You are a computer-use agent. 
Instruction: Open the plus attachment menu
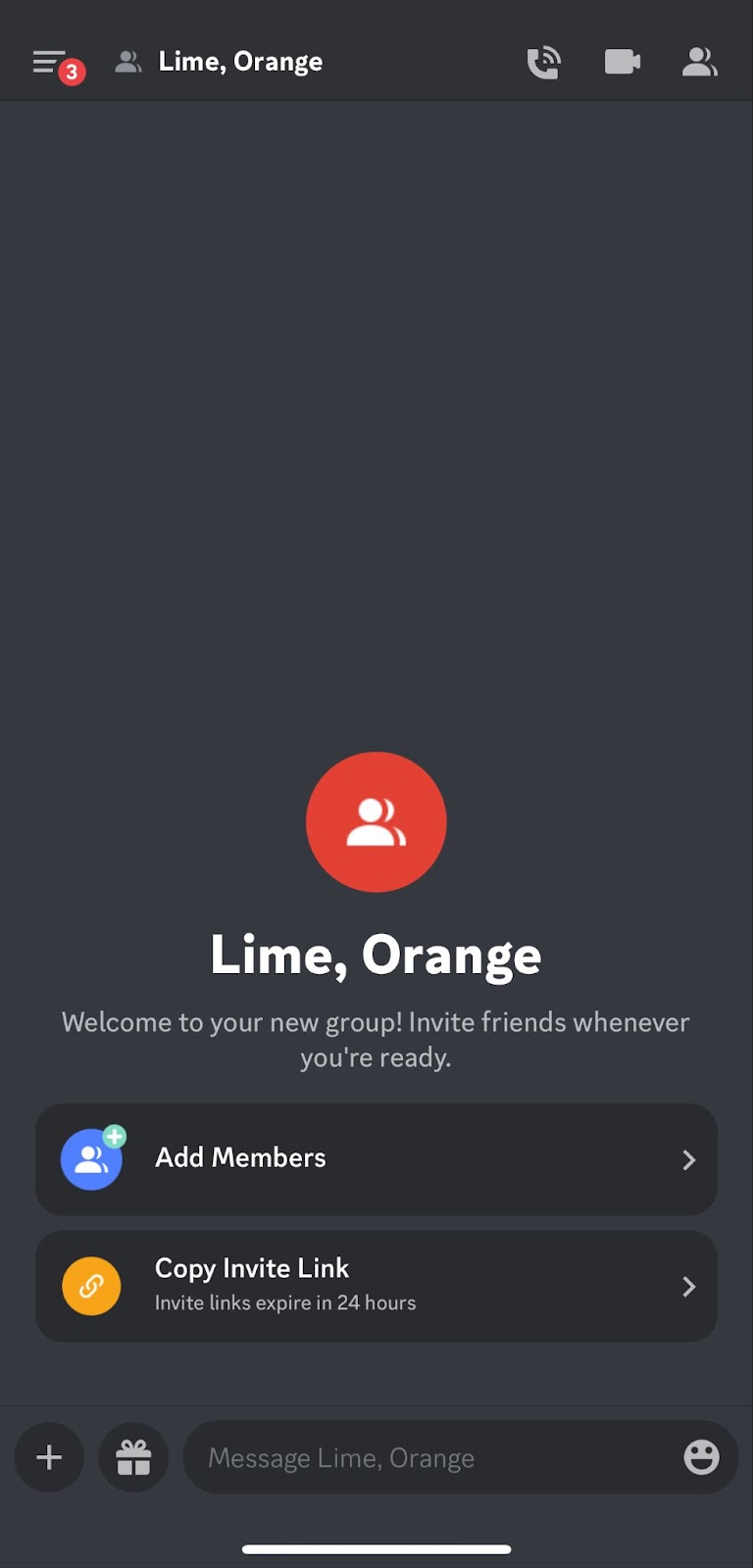49,1457
